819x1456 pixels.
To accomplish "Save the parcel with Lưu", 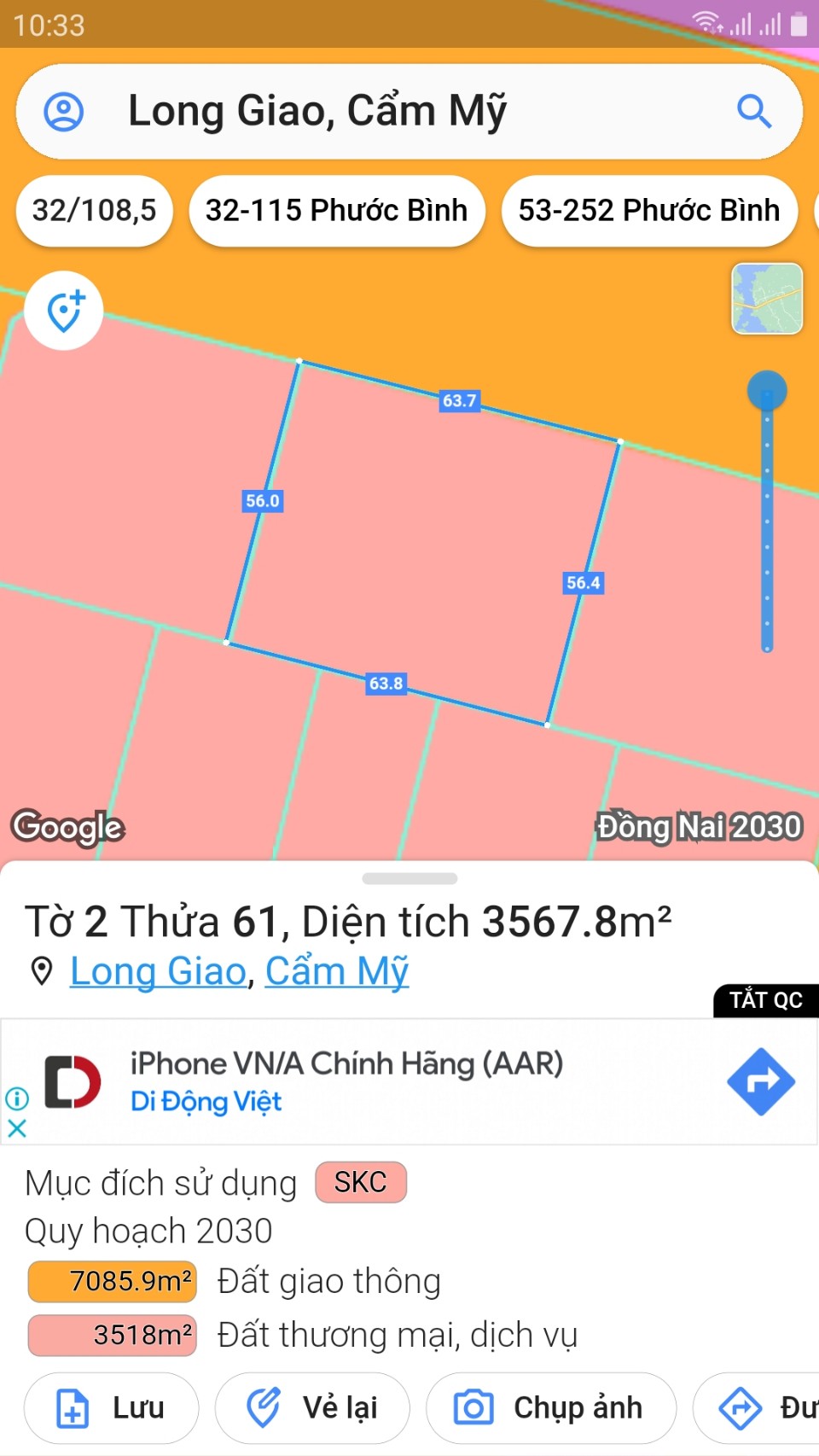I will 111,1407.
